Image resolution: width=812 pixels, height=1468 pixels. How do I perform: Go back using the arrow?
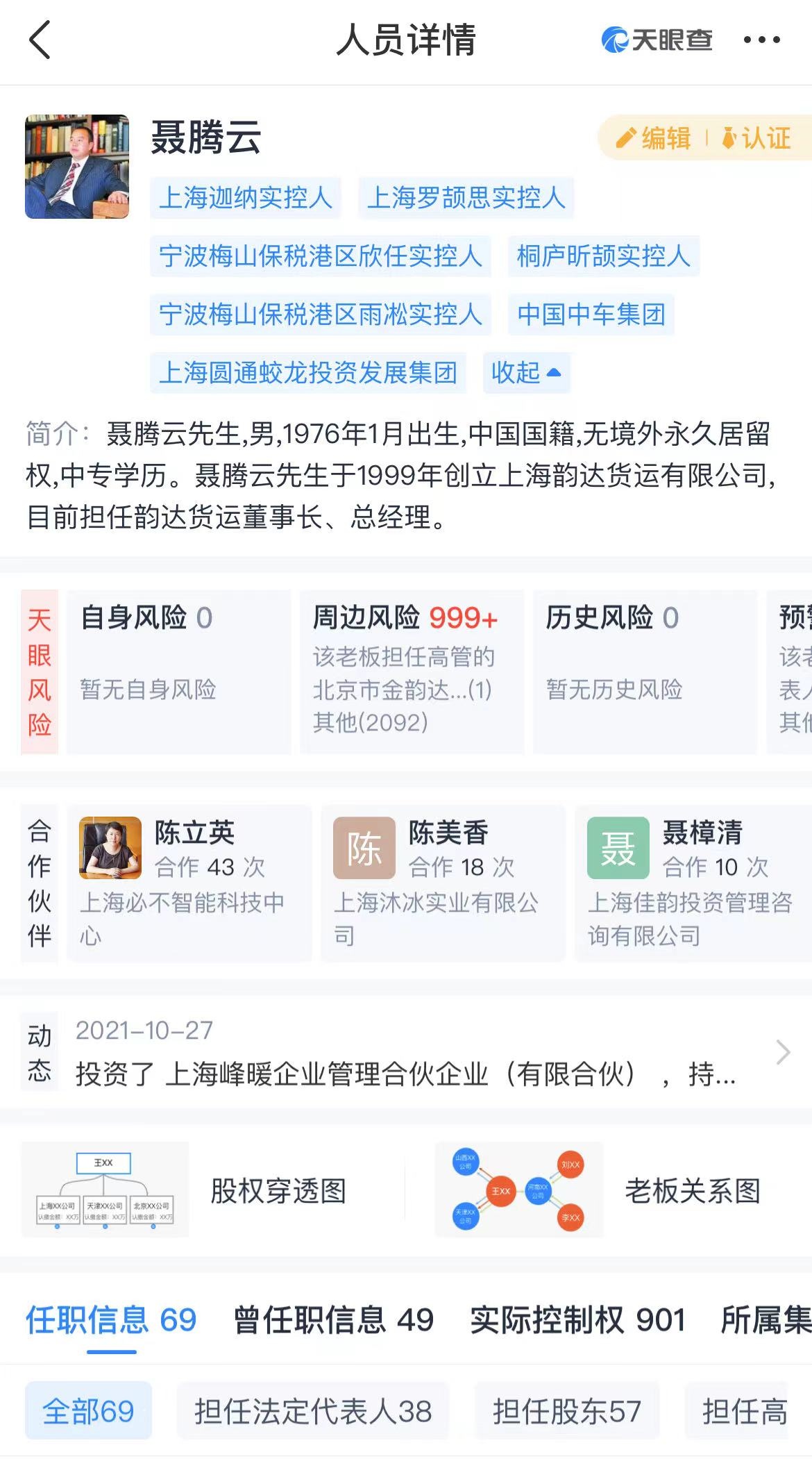pos(40,40)
